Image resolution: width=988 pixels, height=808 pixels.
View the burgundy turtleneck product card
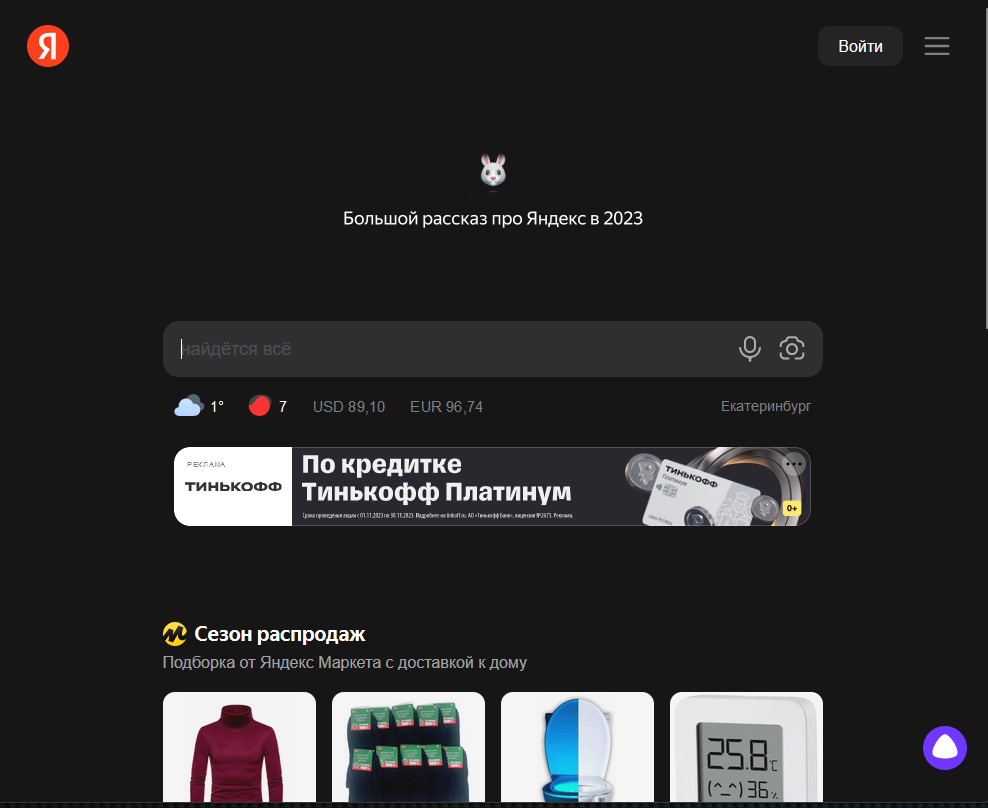(239, 748)
